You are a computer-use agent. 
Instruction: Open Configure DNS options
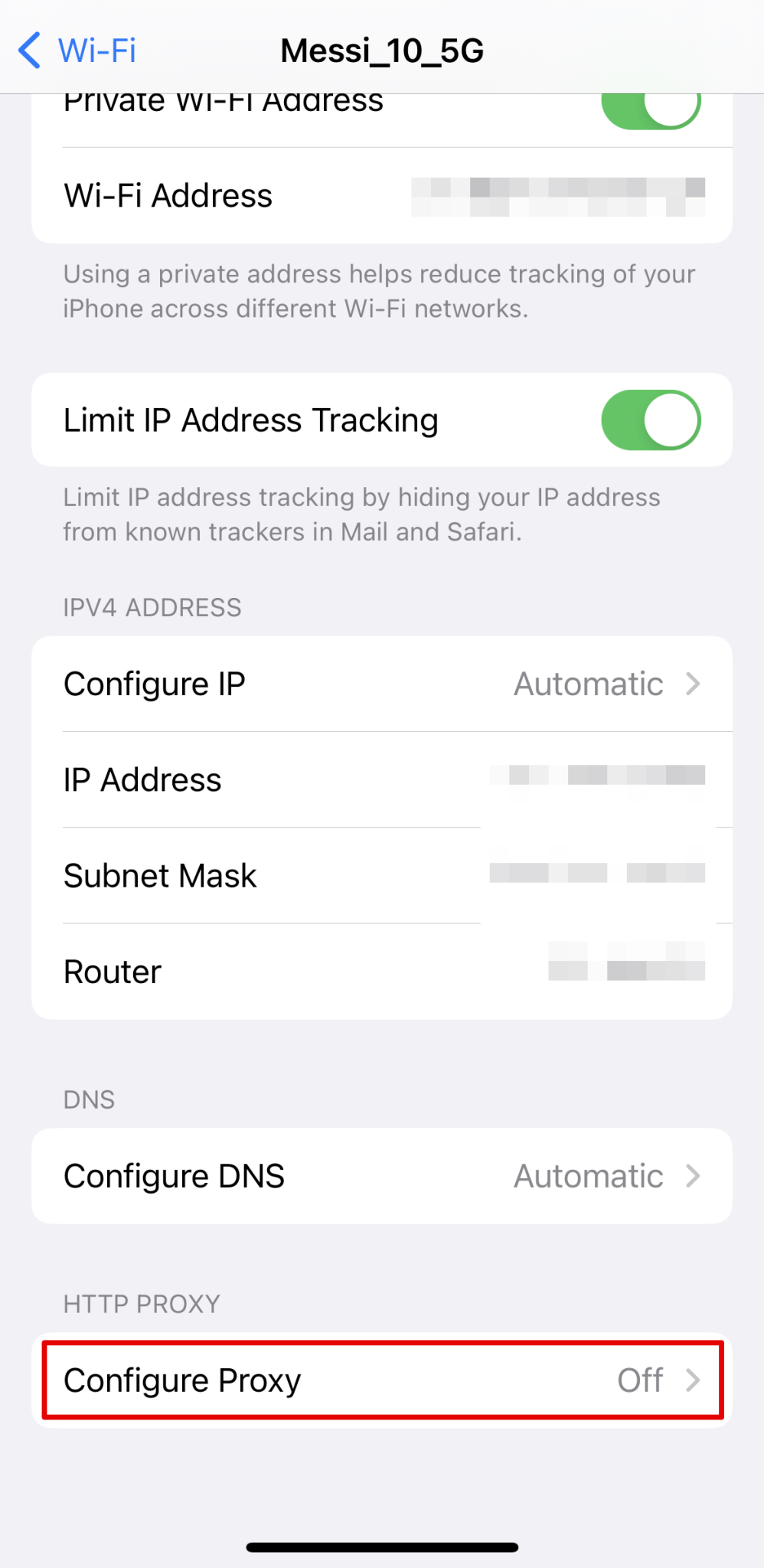[382, 1175]
